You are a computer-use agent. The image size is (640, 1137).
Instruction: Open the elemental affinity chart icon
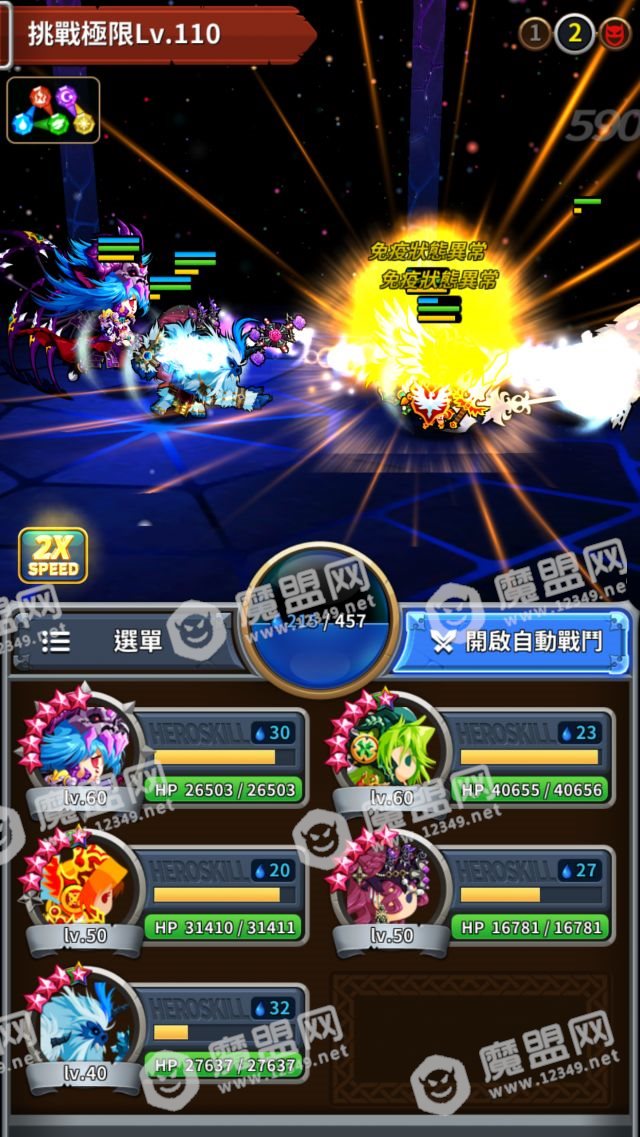pos(53,110)
